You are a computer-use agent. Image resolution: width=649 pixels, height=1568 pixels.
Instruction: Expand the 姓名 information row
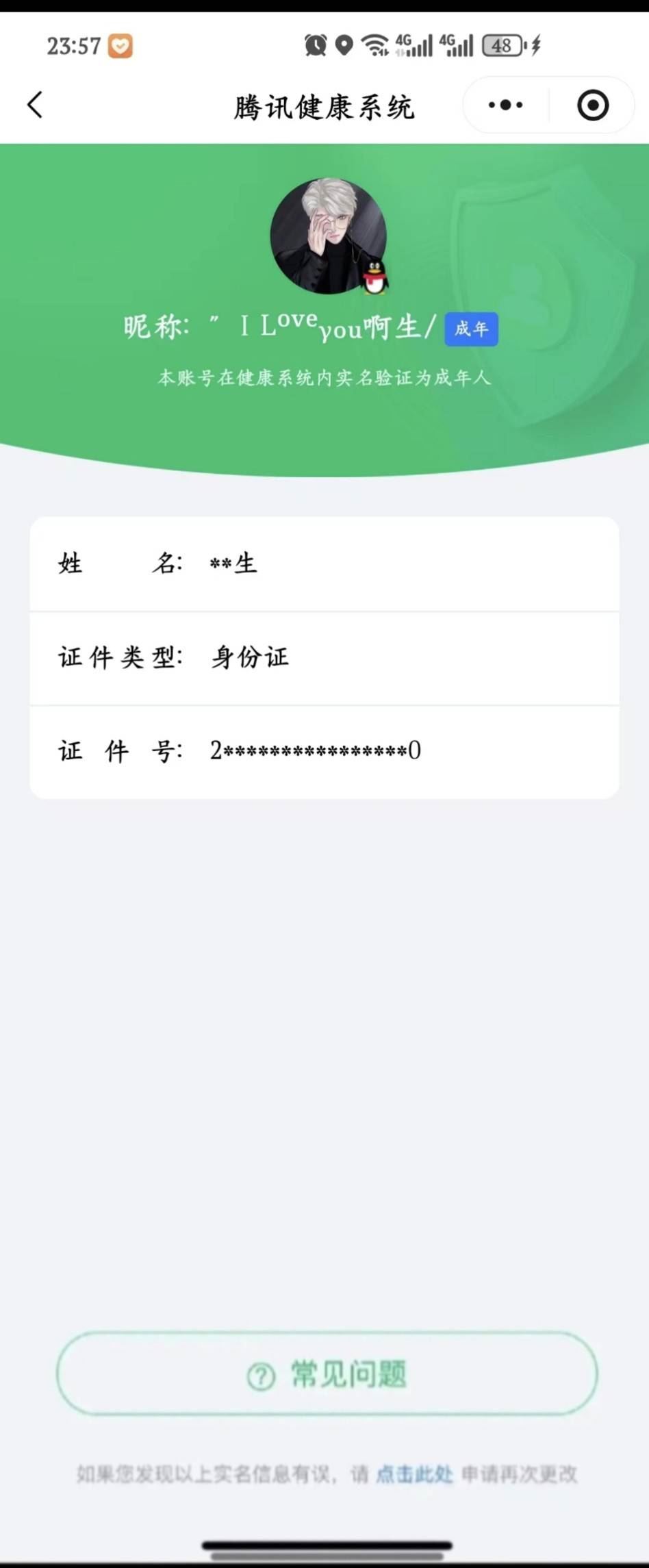[324, 564]
